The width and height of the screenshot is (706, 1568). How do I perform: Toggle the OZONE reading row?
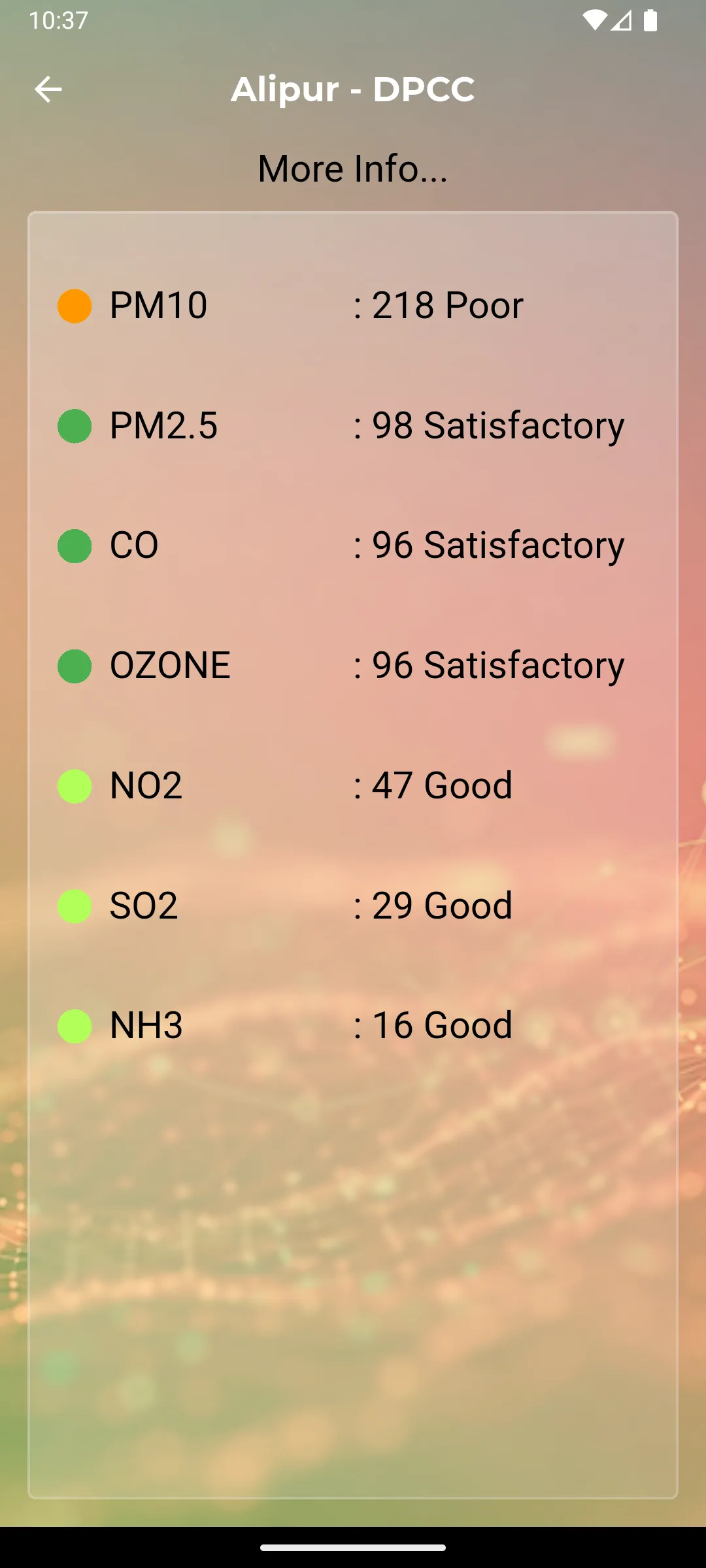pos(353,666)
